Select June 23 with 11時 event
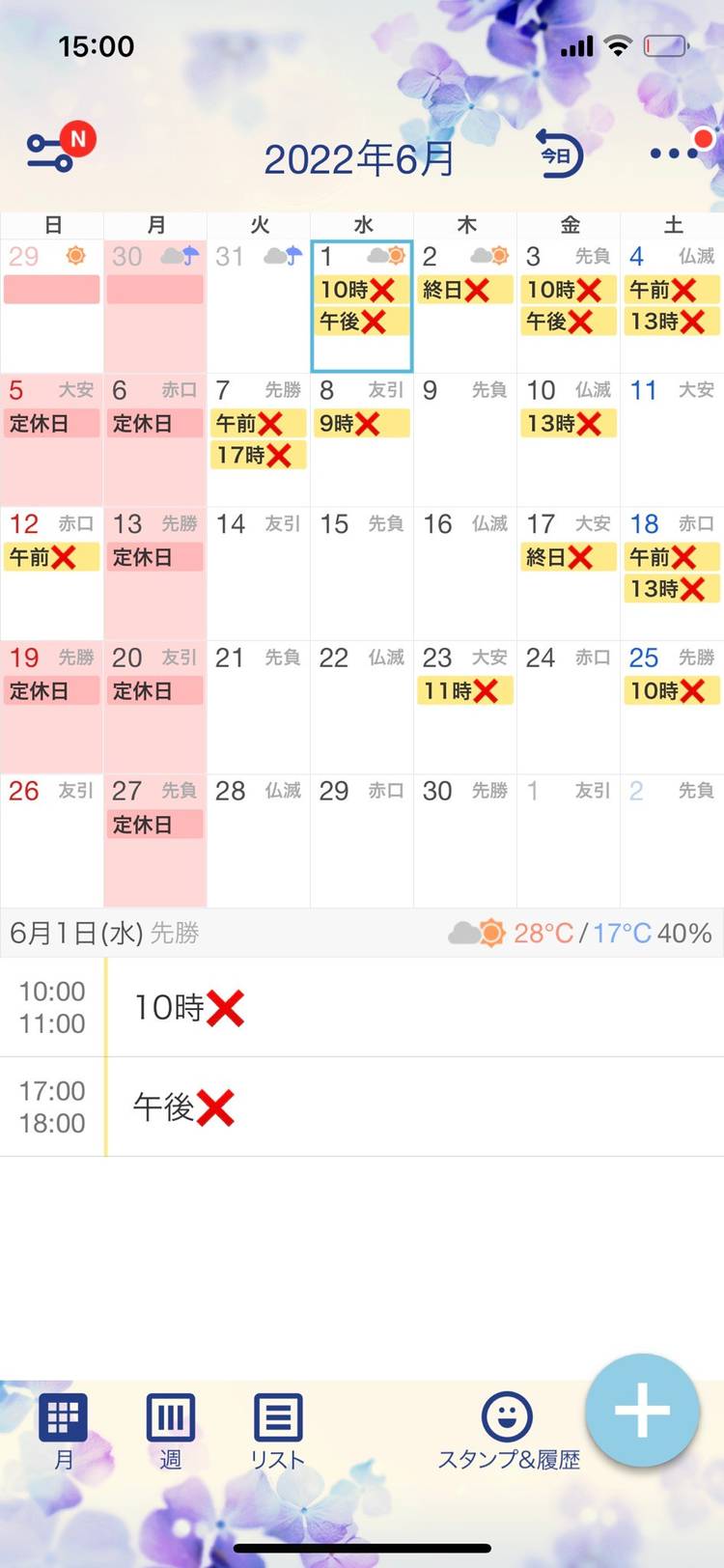 tap(465, 706)
